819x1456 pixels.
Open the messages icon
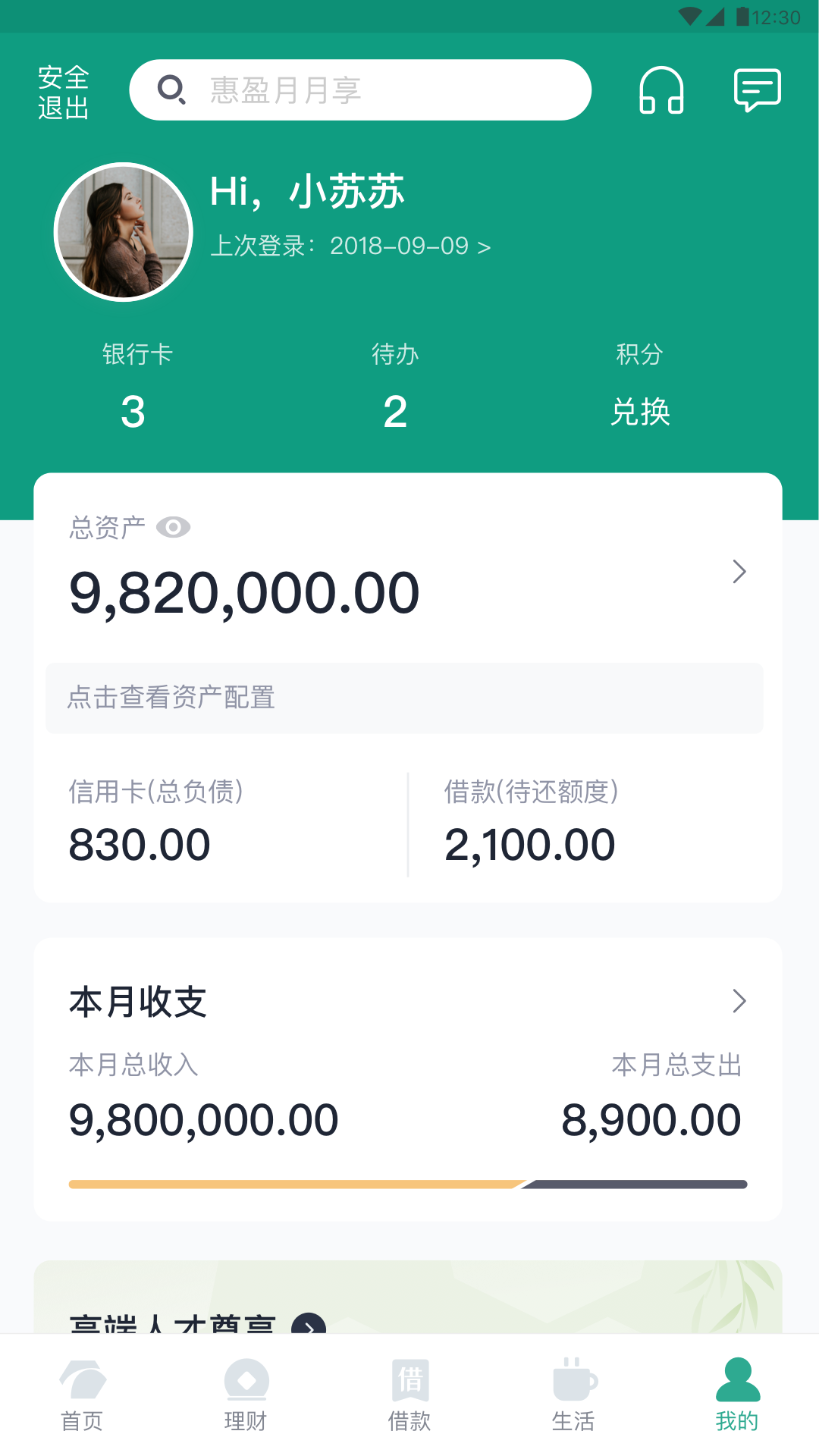pos(757,90)
